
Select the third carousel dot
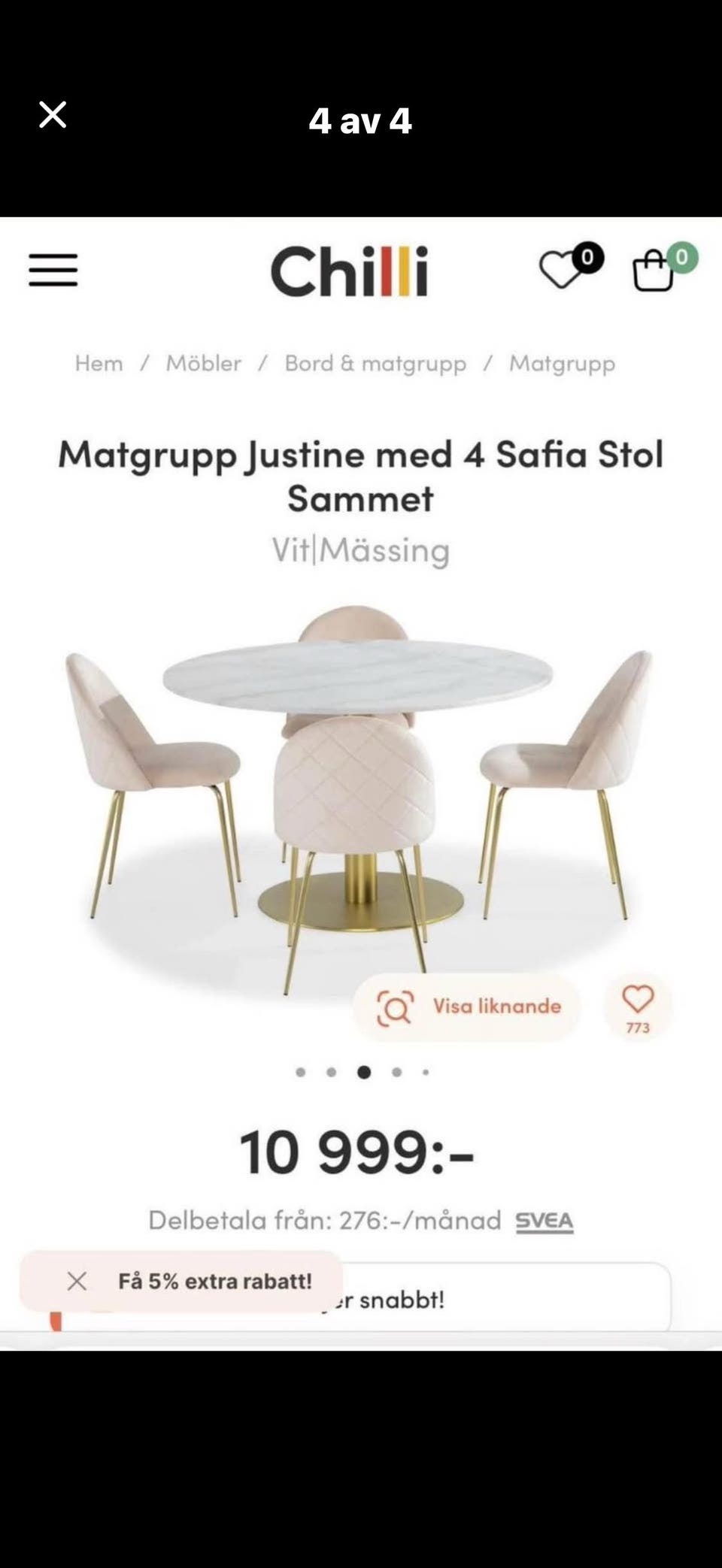pos(364,1073)
